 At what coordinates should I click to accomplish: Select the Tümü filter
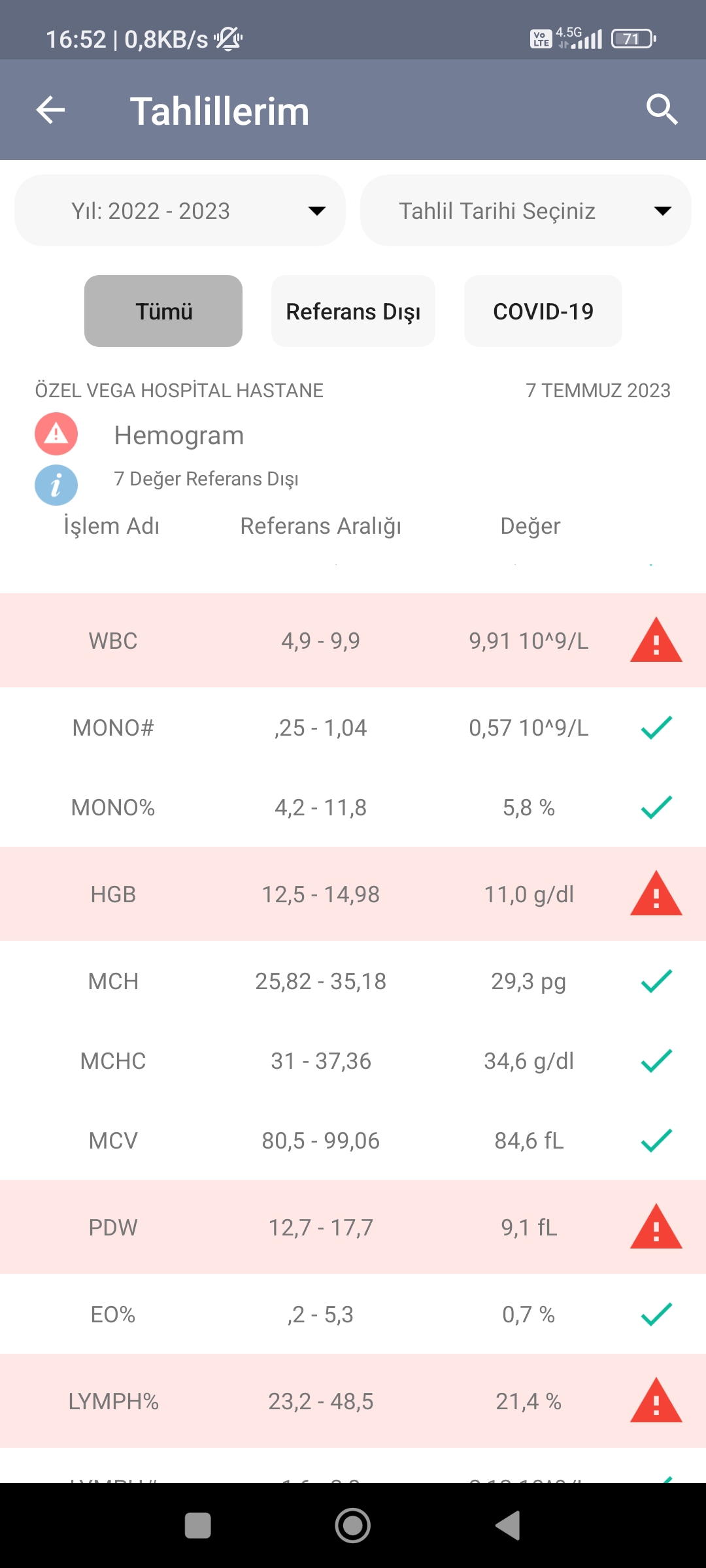coord(163,311)
